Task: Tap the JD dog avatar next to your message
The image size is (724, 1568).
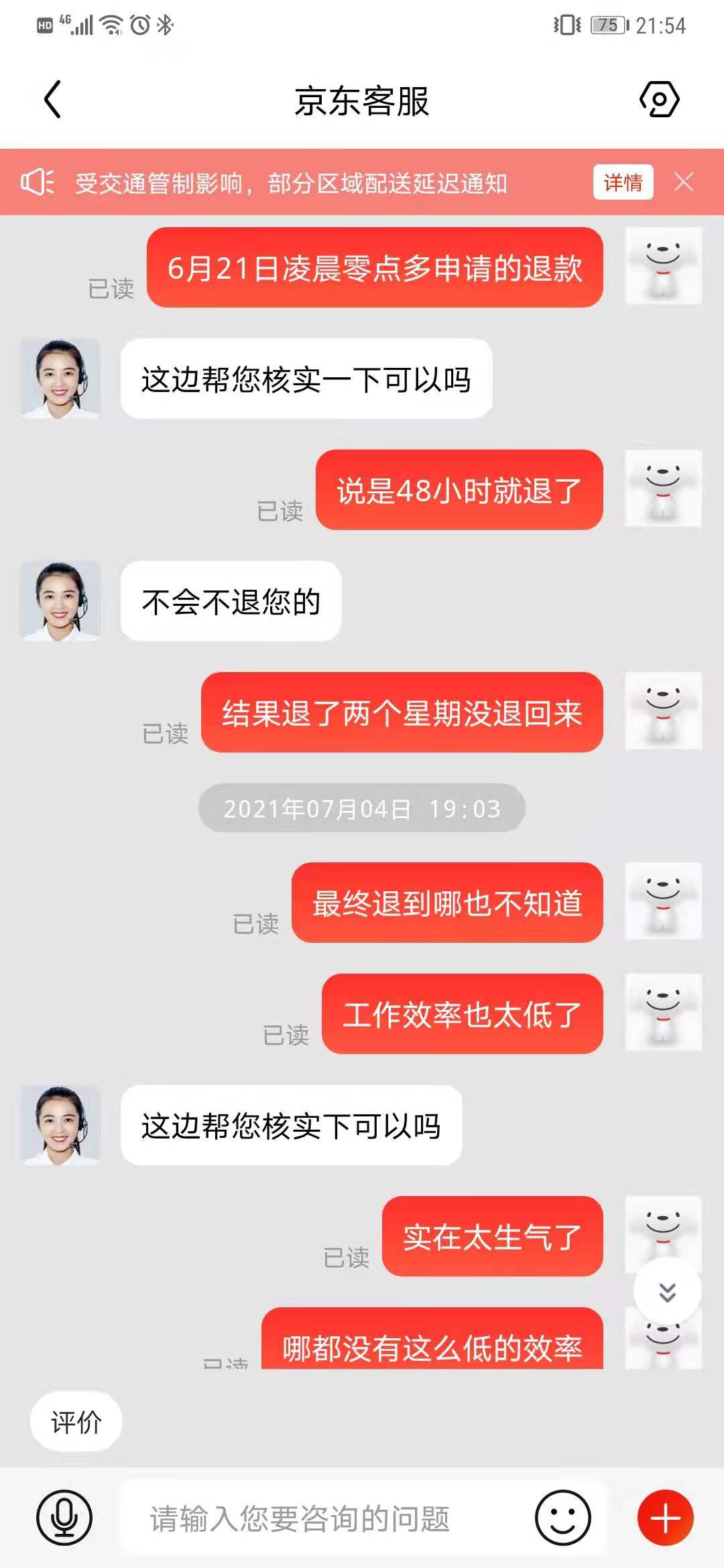Action: click(x=662, y=489)
